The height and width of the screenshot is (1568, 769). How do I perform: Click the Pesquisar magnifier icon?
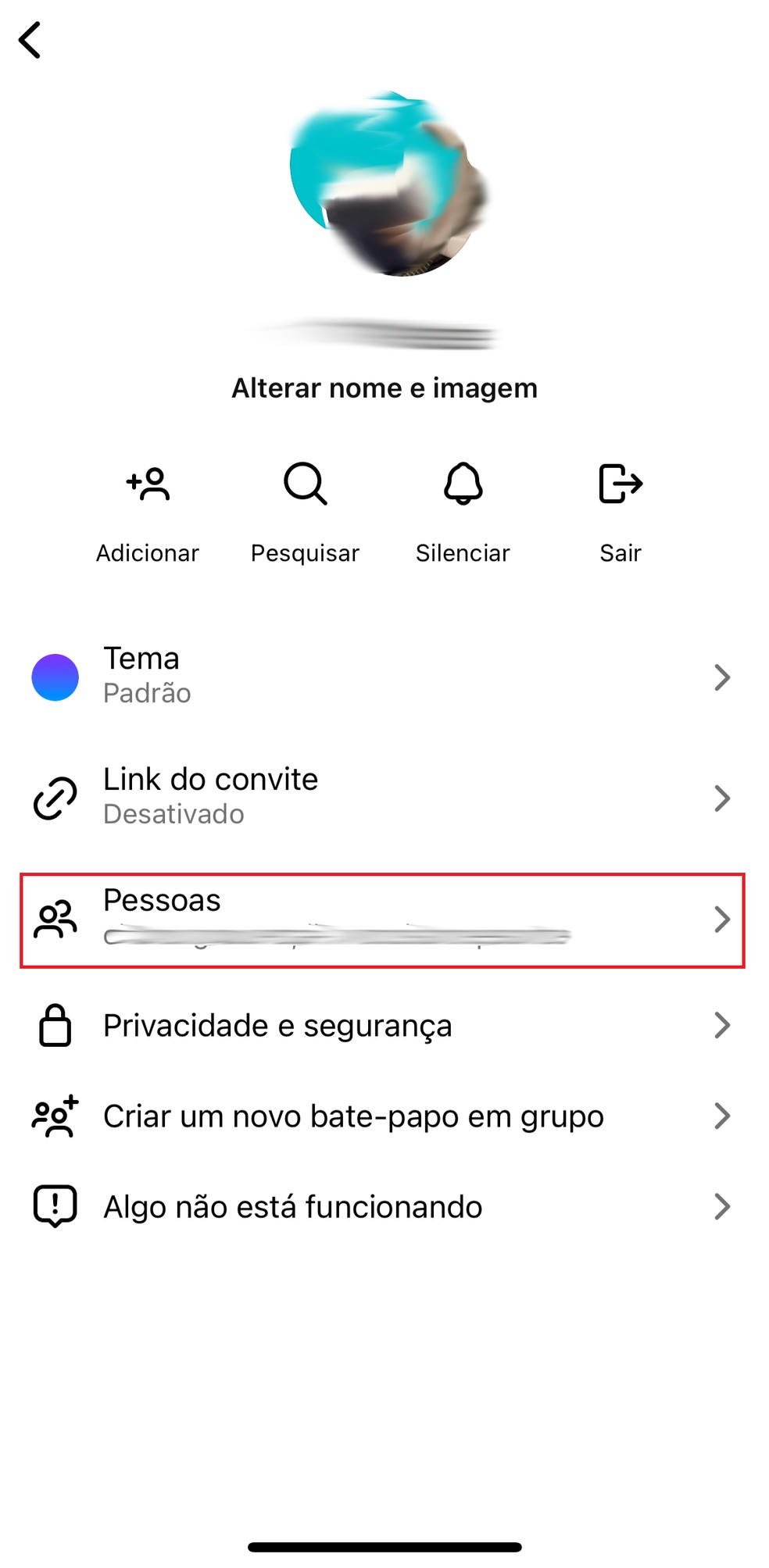click(x=306, y=484)
